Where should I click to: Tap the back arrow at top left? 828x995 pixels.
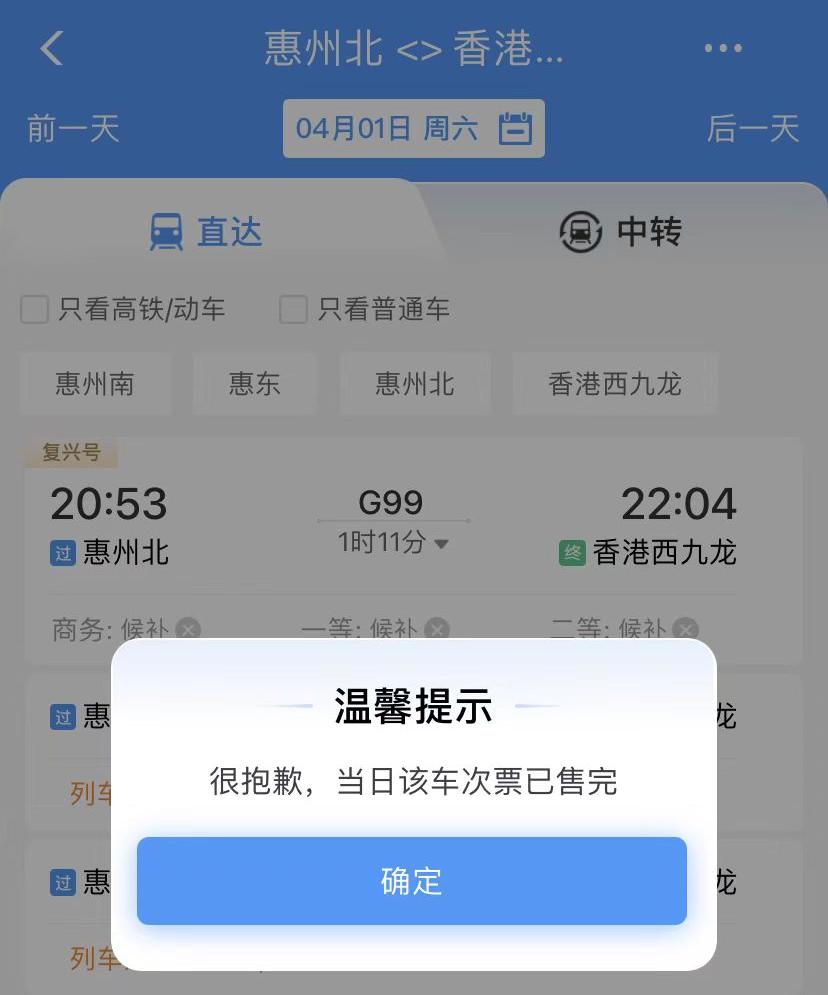(x=52, y=47)
